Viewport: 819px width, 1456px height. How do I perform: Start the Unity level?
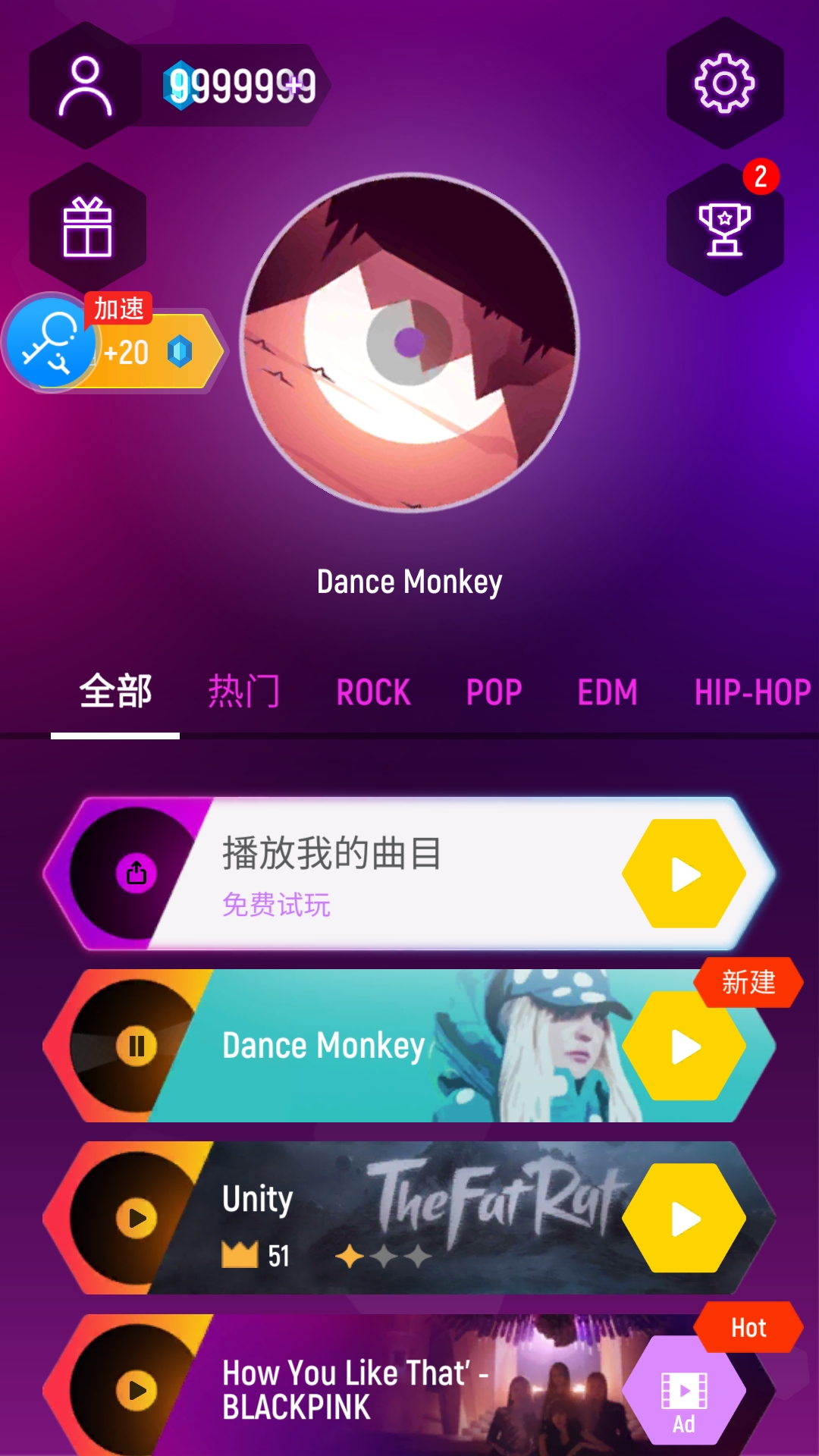[x=684, y=1219]
